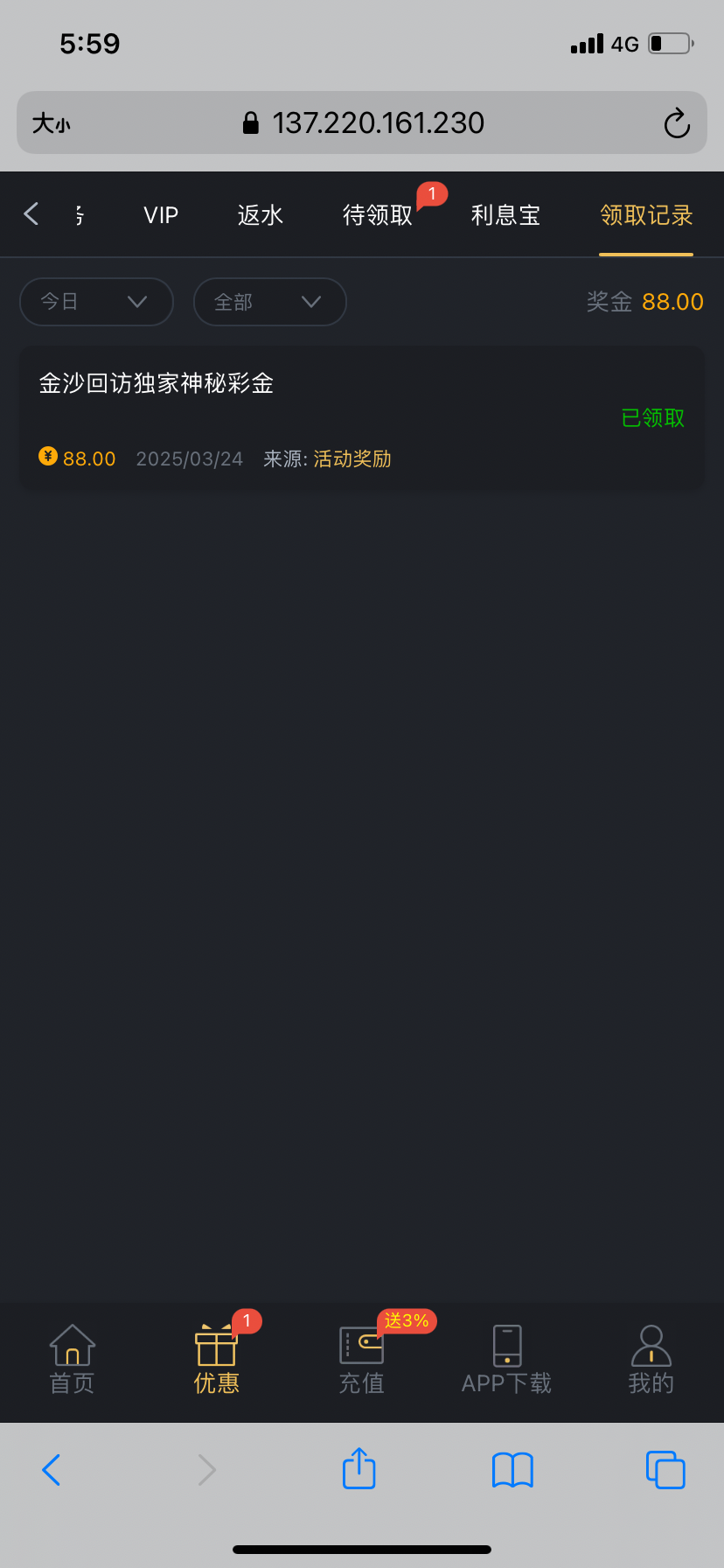Viewport: 724px width, 1568px height.
Task: Go to the 首页 home tab
Action: tap(73, 1358)
